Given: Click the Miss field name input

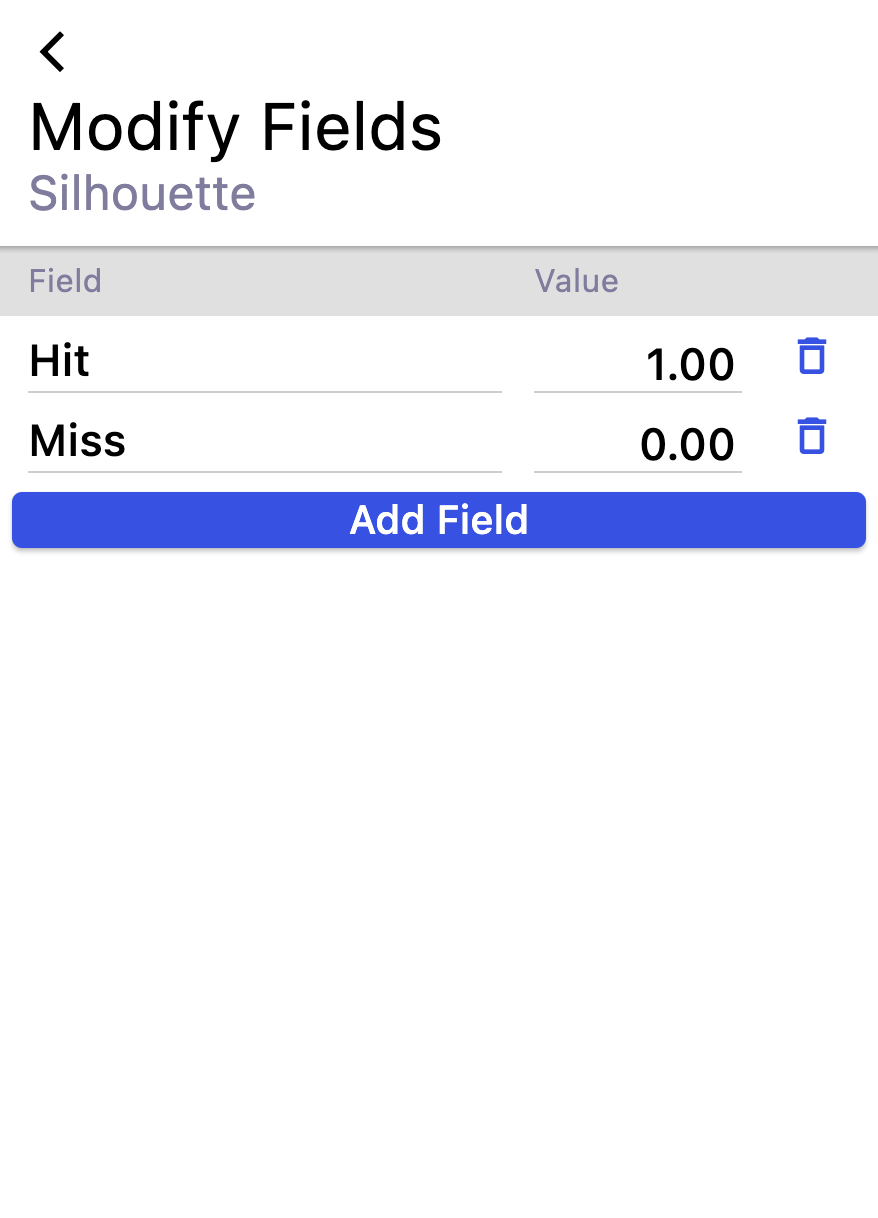Looking at the screenshot, I should [265, 441].
